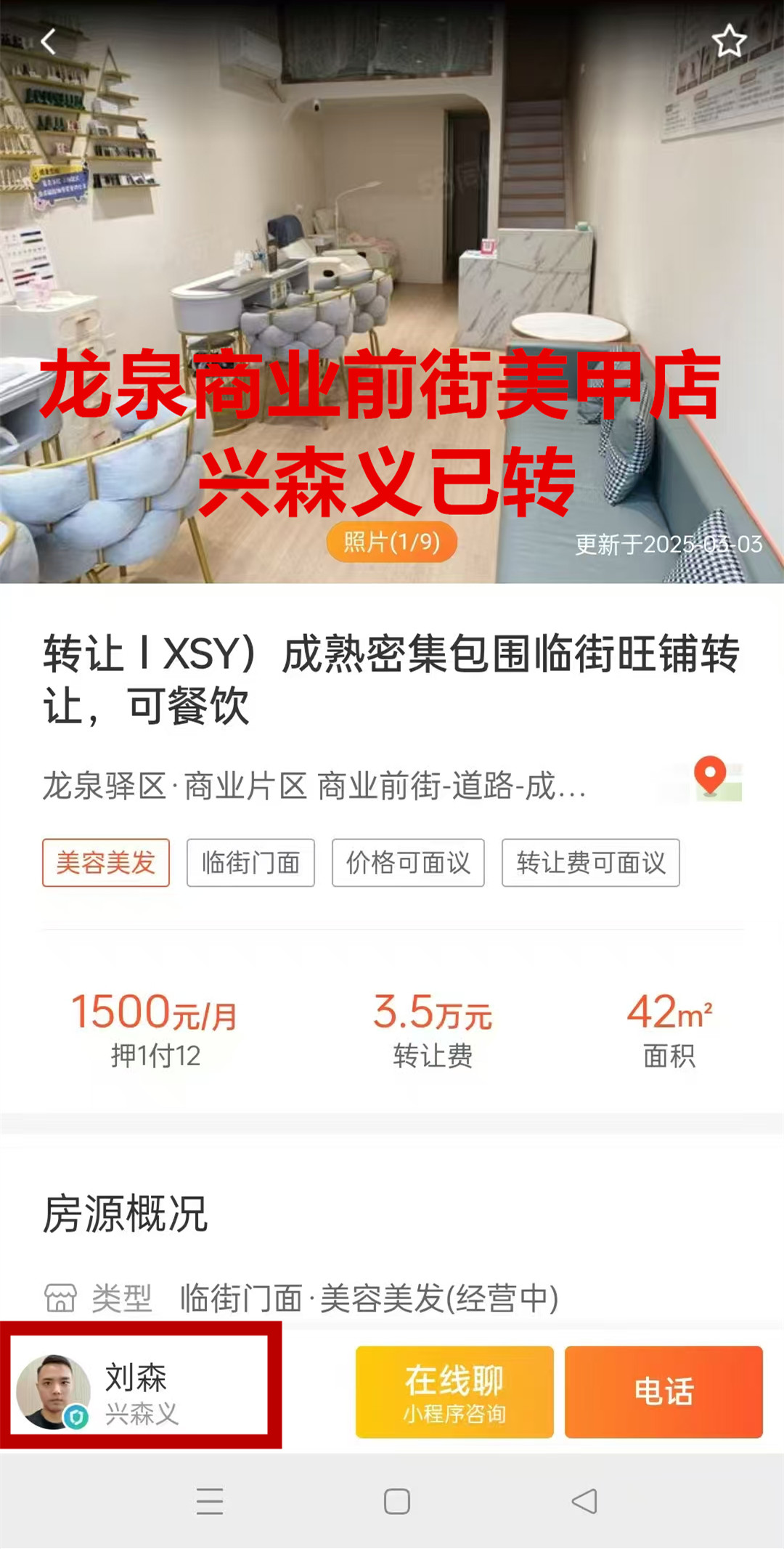Favorite this listing with the star icon
Viewport: 784px width, 1549px height.
pyautogui.click(x=728, y=41)
